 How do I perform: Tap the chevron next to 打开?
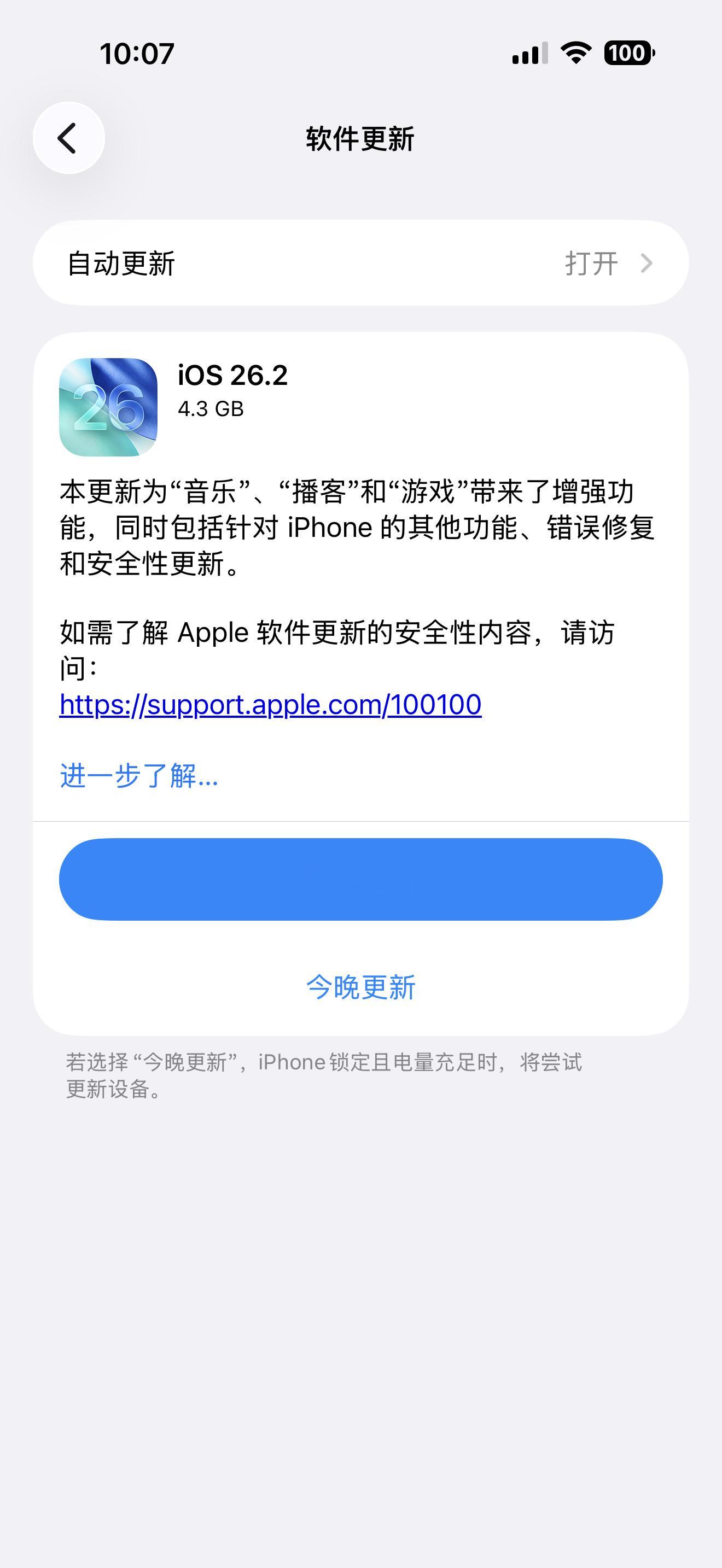(647, 263)
